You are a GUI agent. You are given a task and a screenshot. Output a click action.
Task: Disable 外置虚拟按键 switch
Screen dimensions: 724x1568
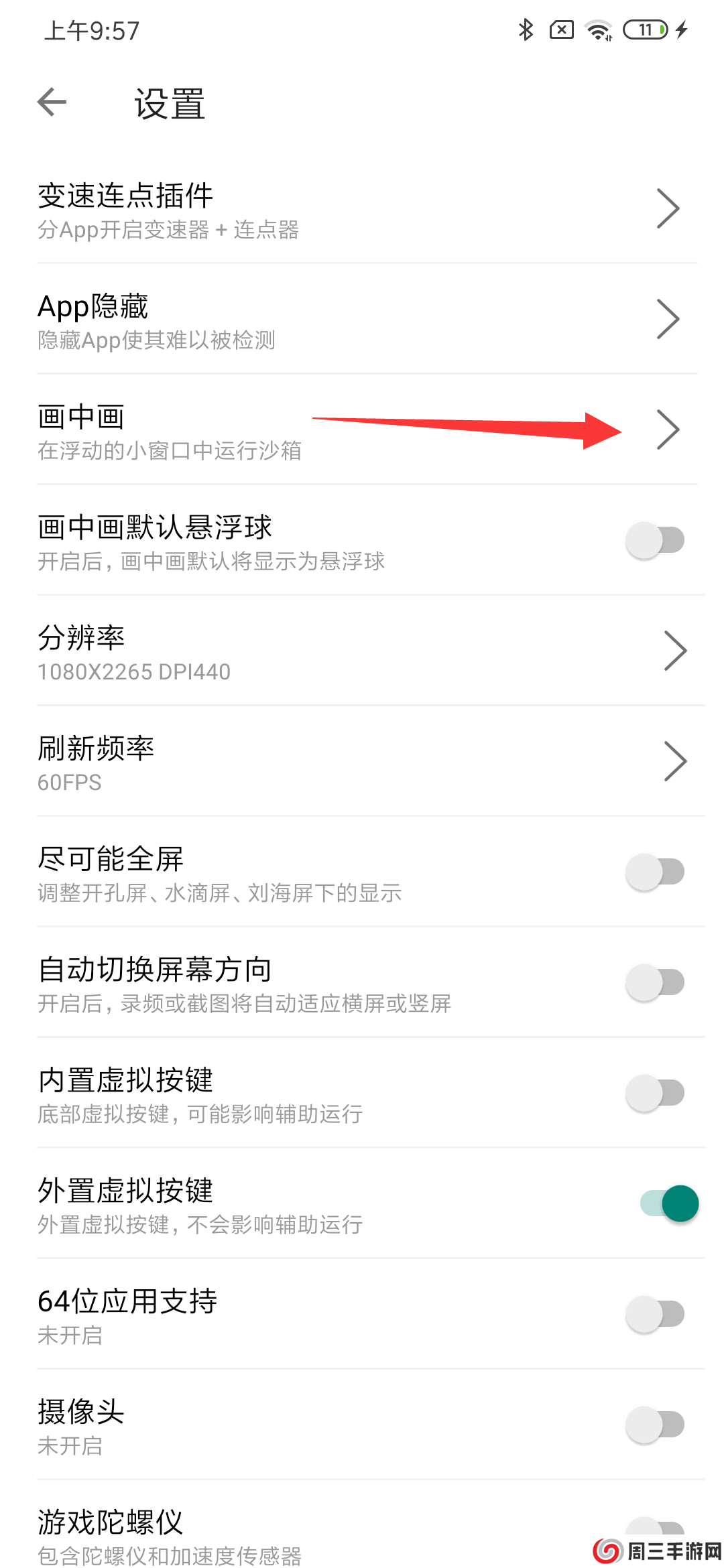[x=668, y=1203]
